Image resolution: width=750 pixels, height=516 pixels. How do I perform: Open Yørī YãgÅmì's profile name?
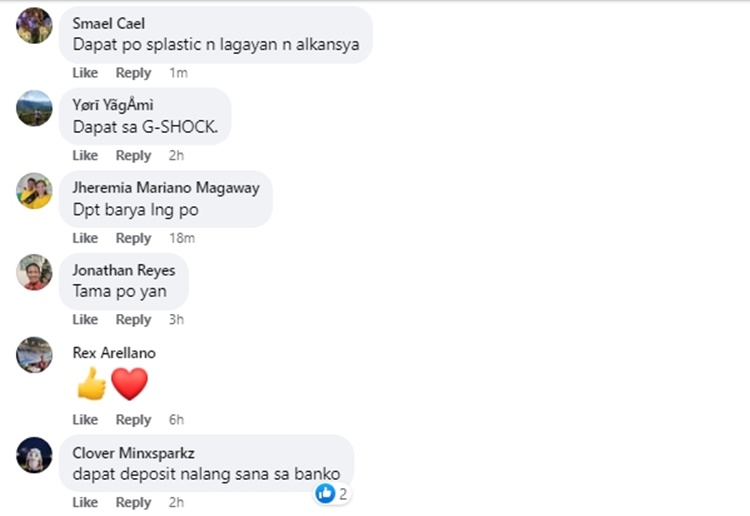click(113, 105)
